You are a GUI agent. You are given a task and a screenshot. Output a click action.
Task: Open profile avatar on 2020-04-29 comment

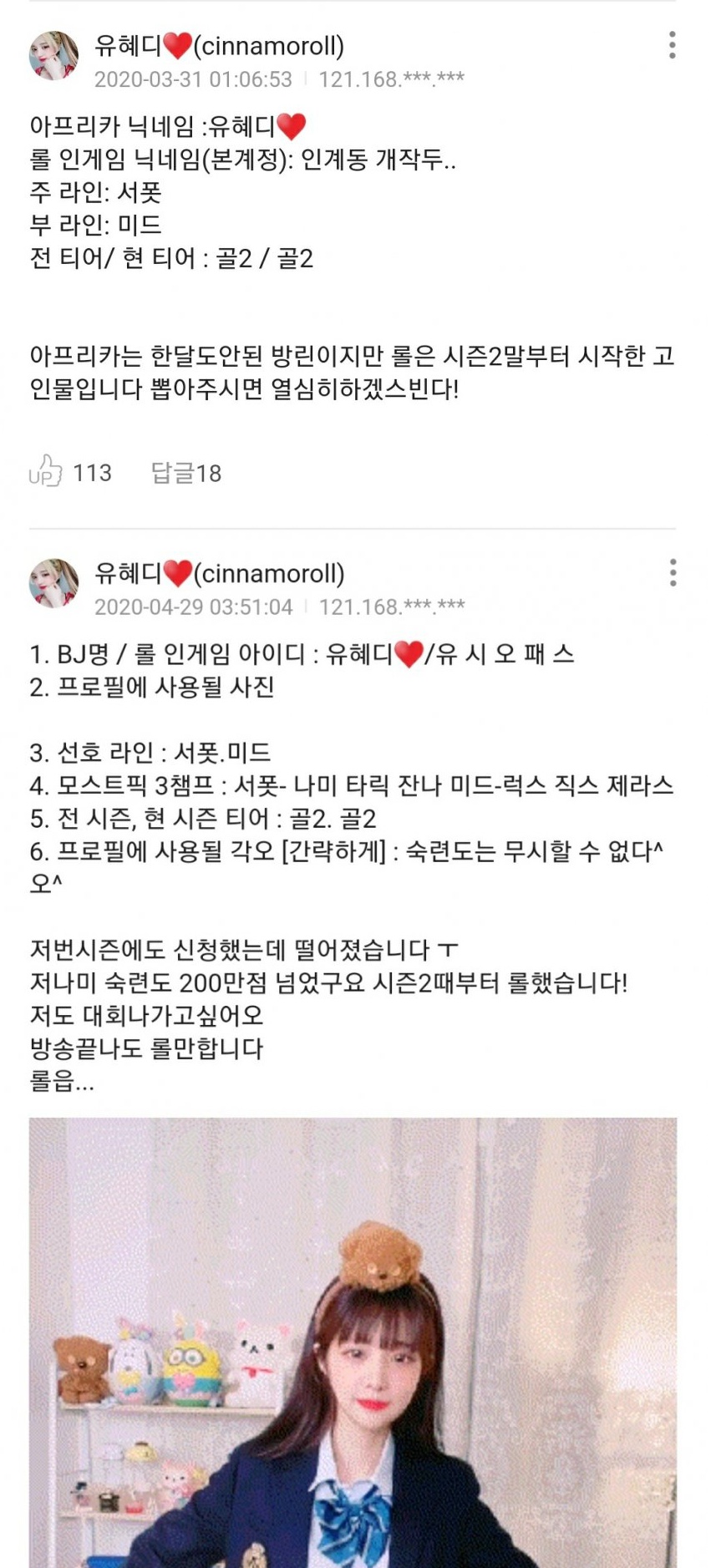53,583
